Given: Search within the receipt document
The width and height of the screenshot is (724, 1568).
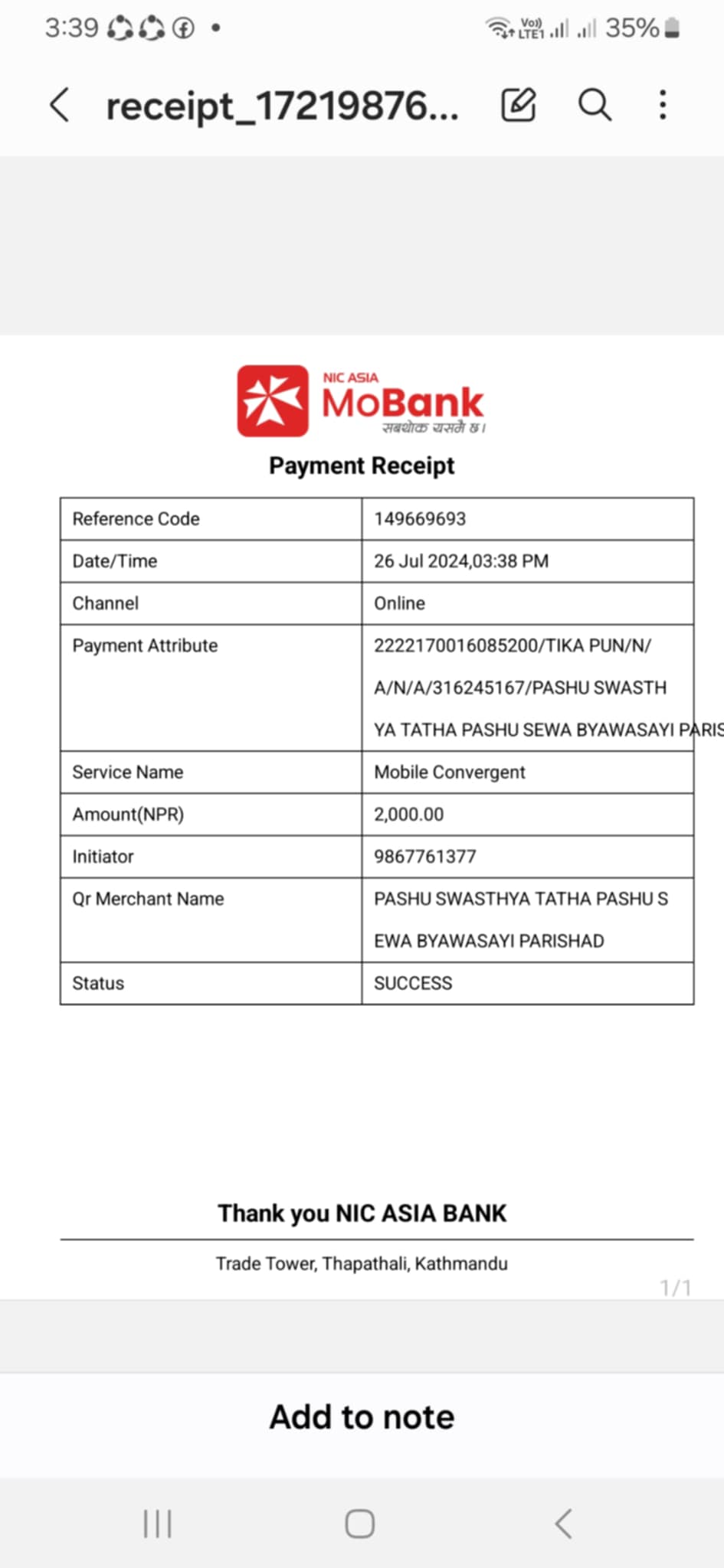Looking at the screenshot, I should (x=595, y=105).
